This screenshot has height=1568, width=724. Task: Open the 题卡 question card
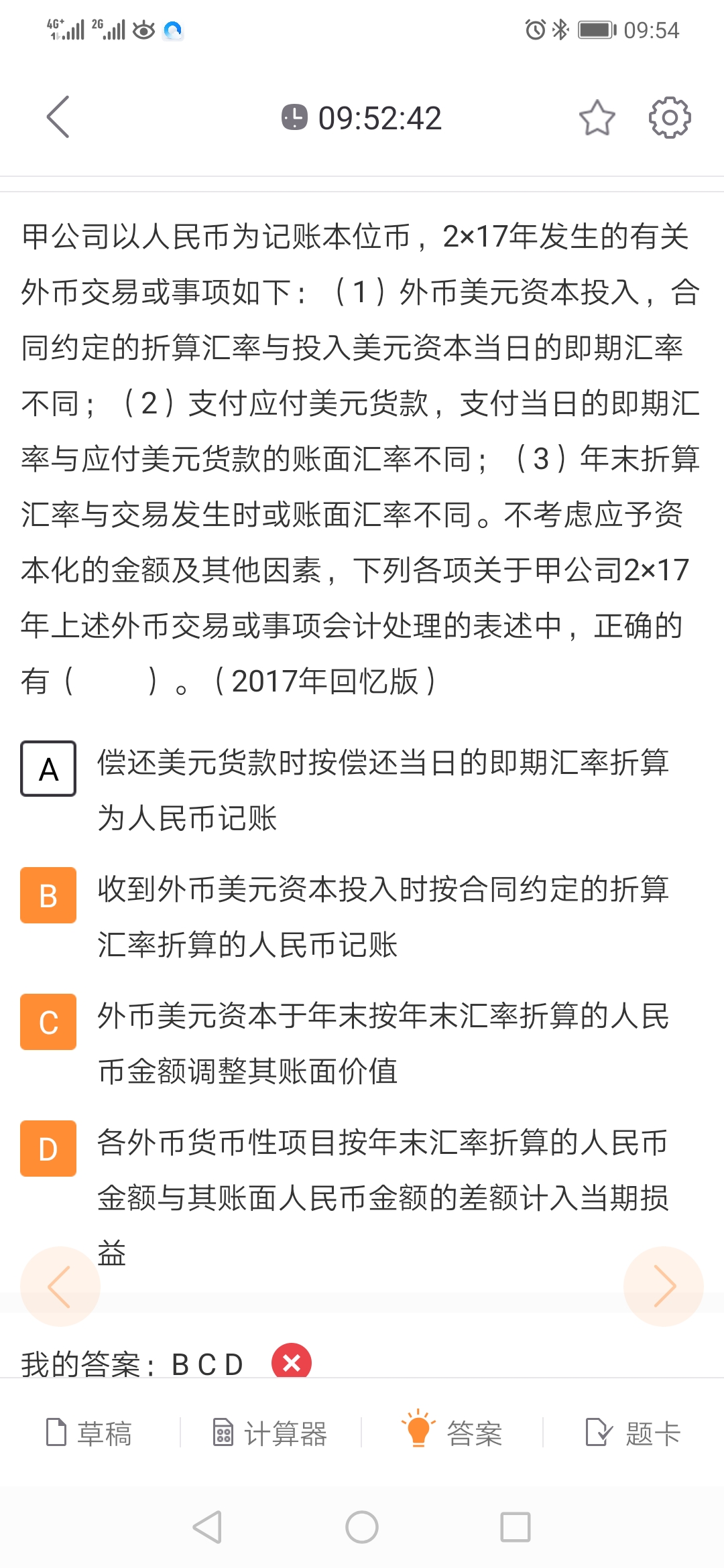point(633,1433)
